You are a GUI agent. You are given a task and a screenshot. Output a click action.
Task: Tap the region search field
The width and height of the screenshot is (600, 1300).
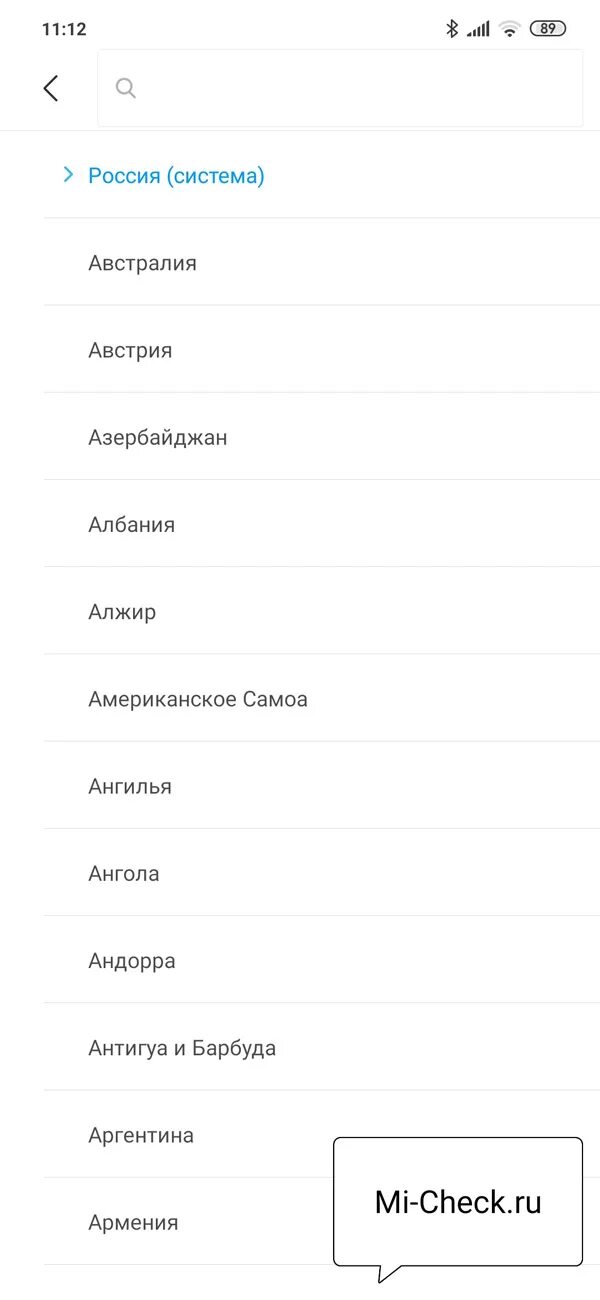pyautogui.click(x=340, y=88)
